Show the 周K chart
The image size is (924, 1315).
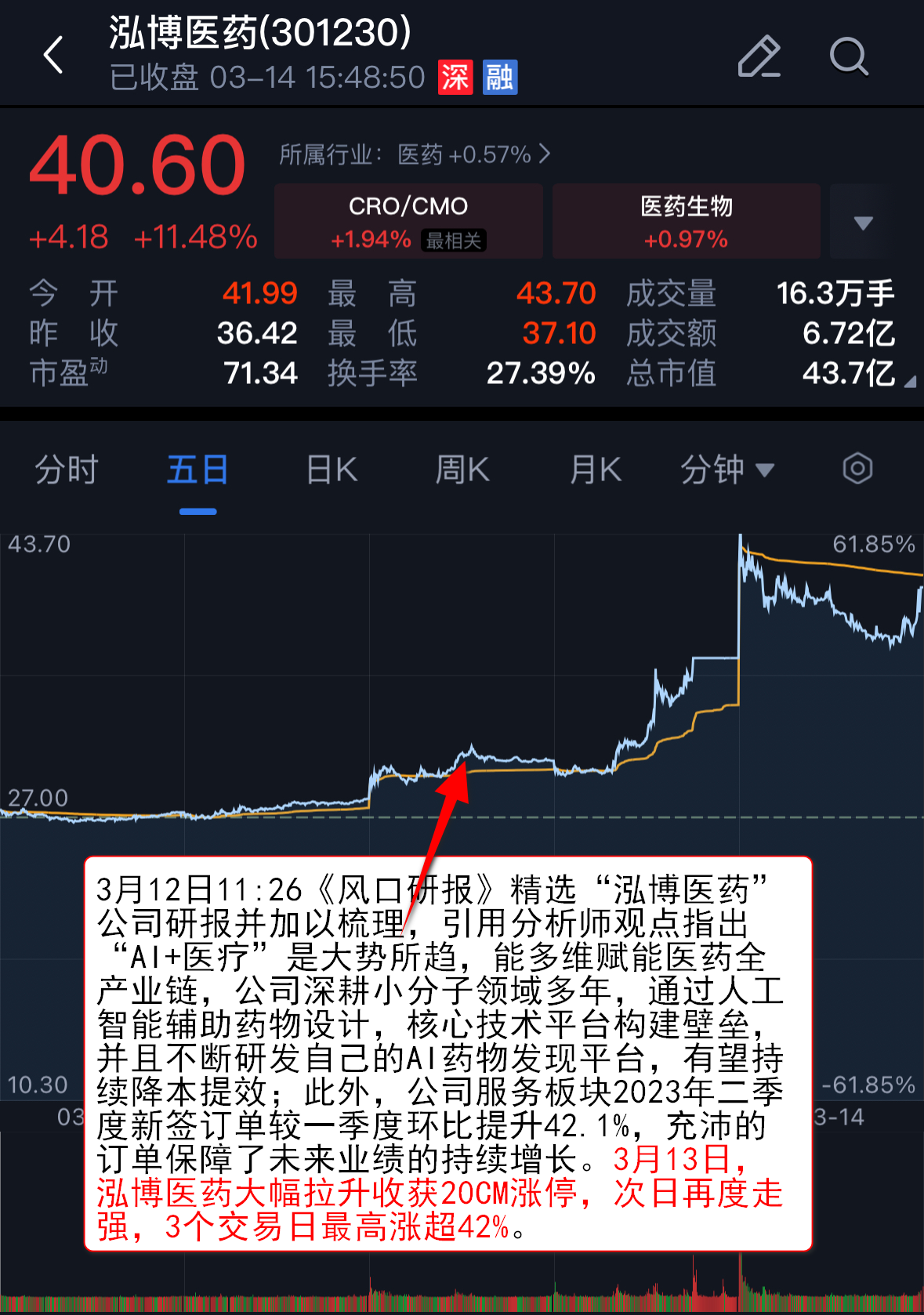pyautogui.click(x=462, y=470)
